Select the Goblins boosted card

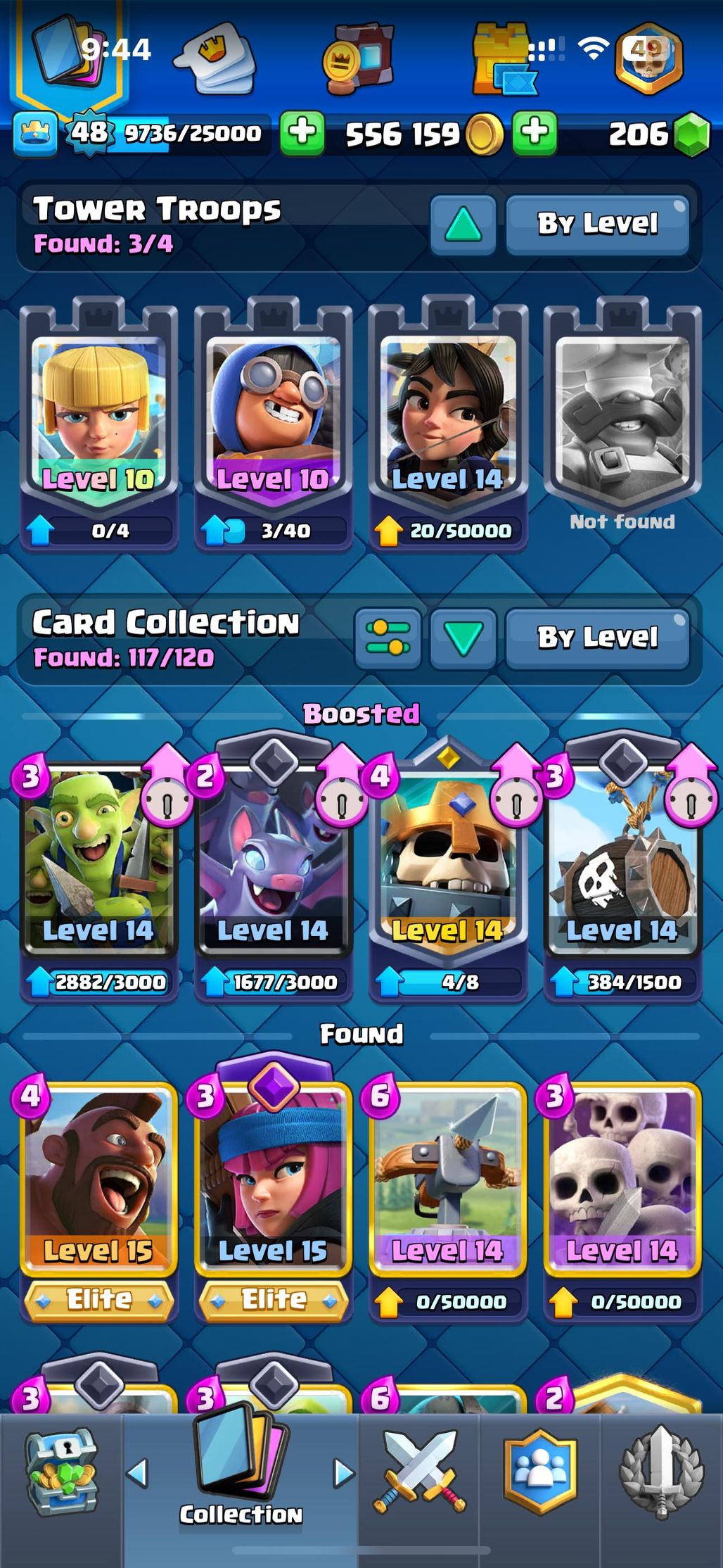click(98, 866)
